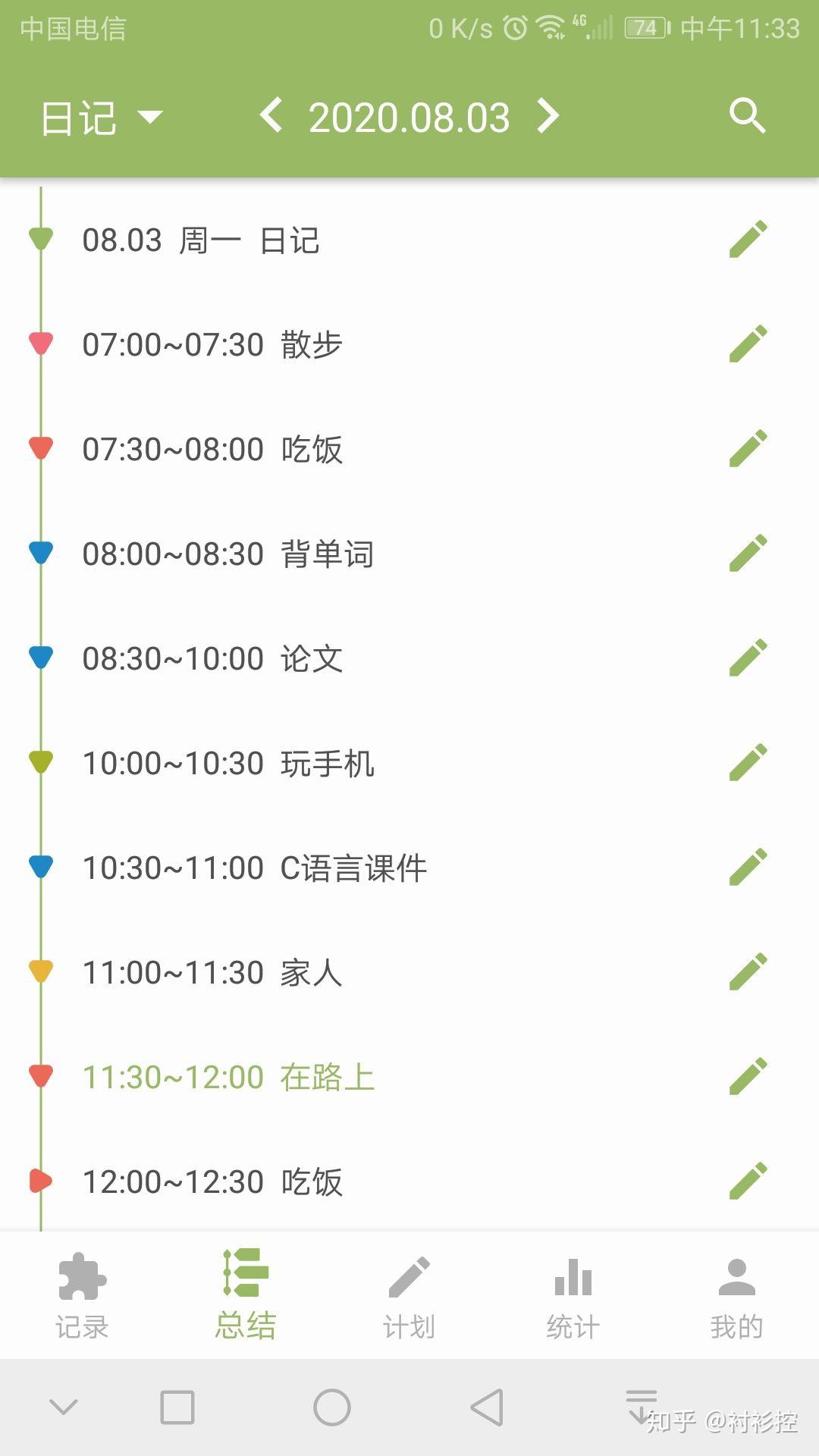Edit the 07:30~08:00 吃饭 entry
Viewport: 819px width, 1456px height.
coord(748,449)
